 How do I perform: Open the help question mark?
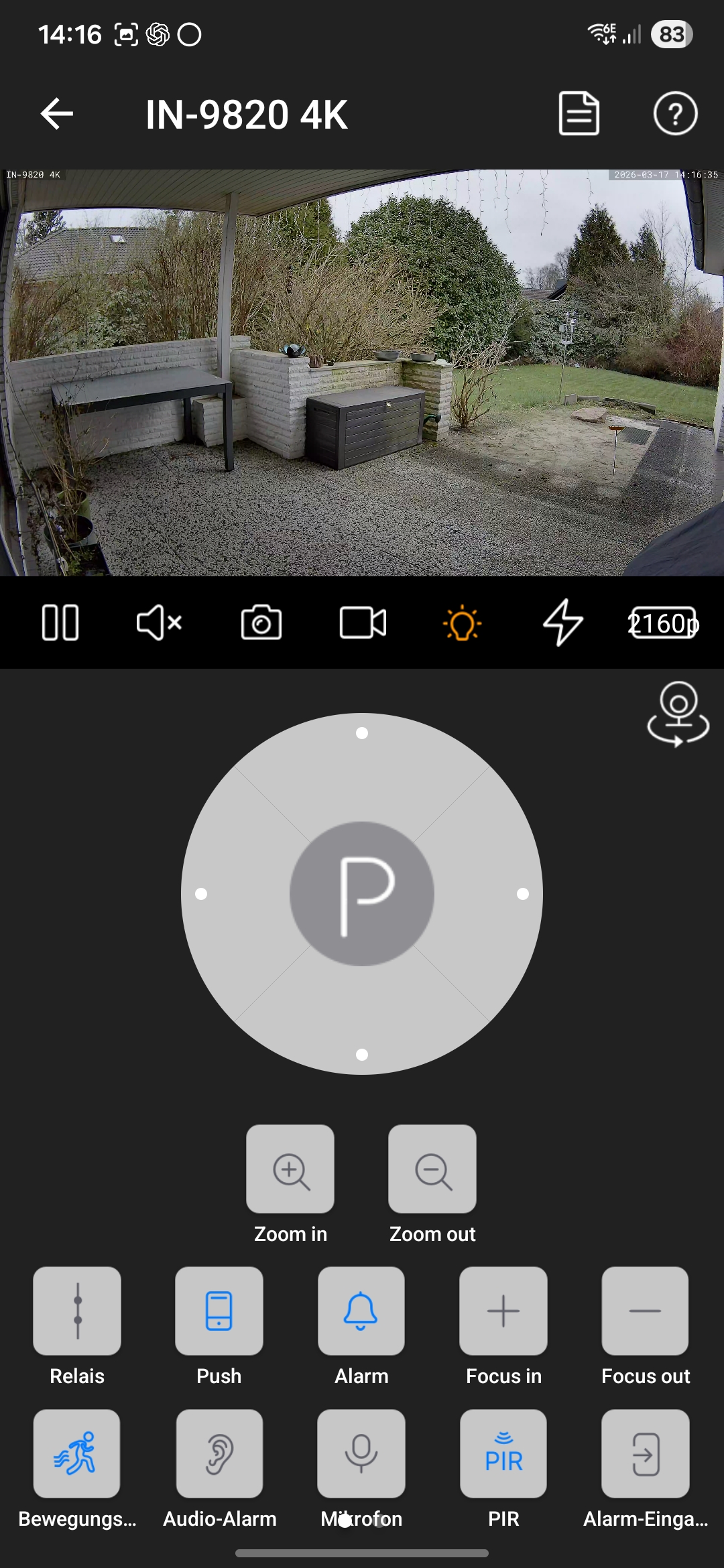pyautogui.click(x=675, y=113)
